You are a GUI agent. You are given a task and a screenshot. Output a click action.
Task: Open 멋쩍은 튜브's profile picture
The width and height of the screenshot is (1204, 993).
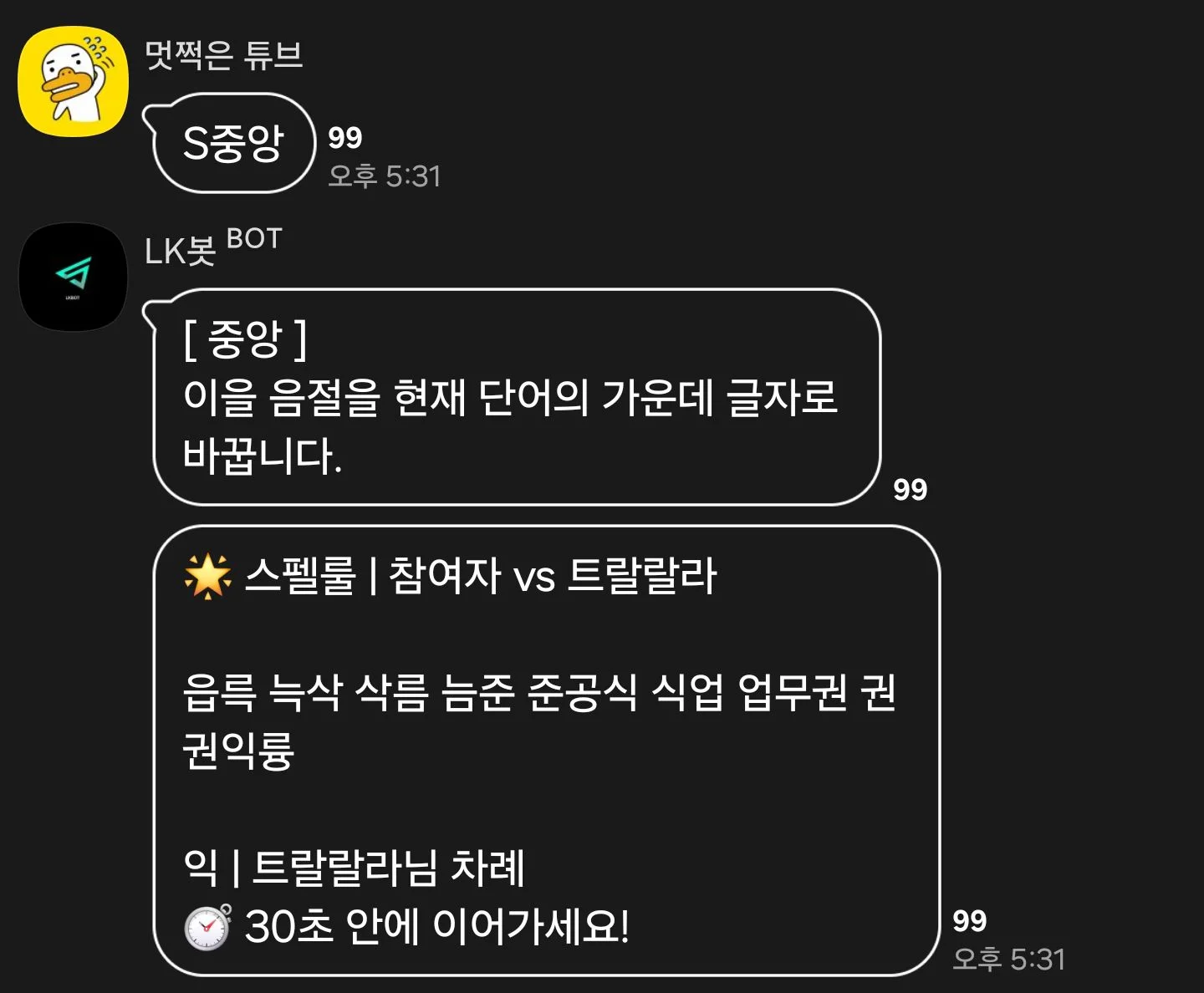pyautogui.click(x=74, y=81)
